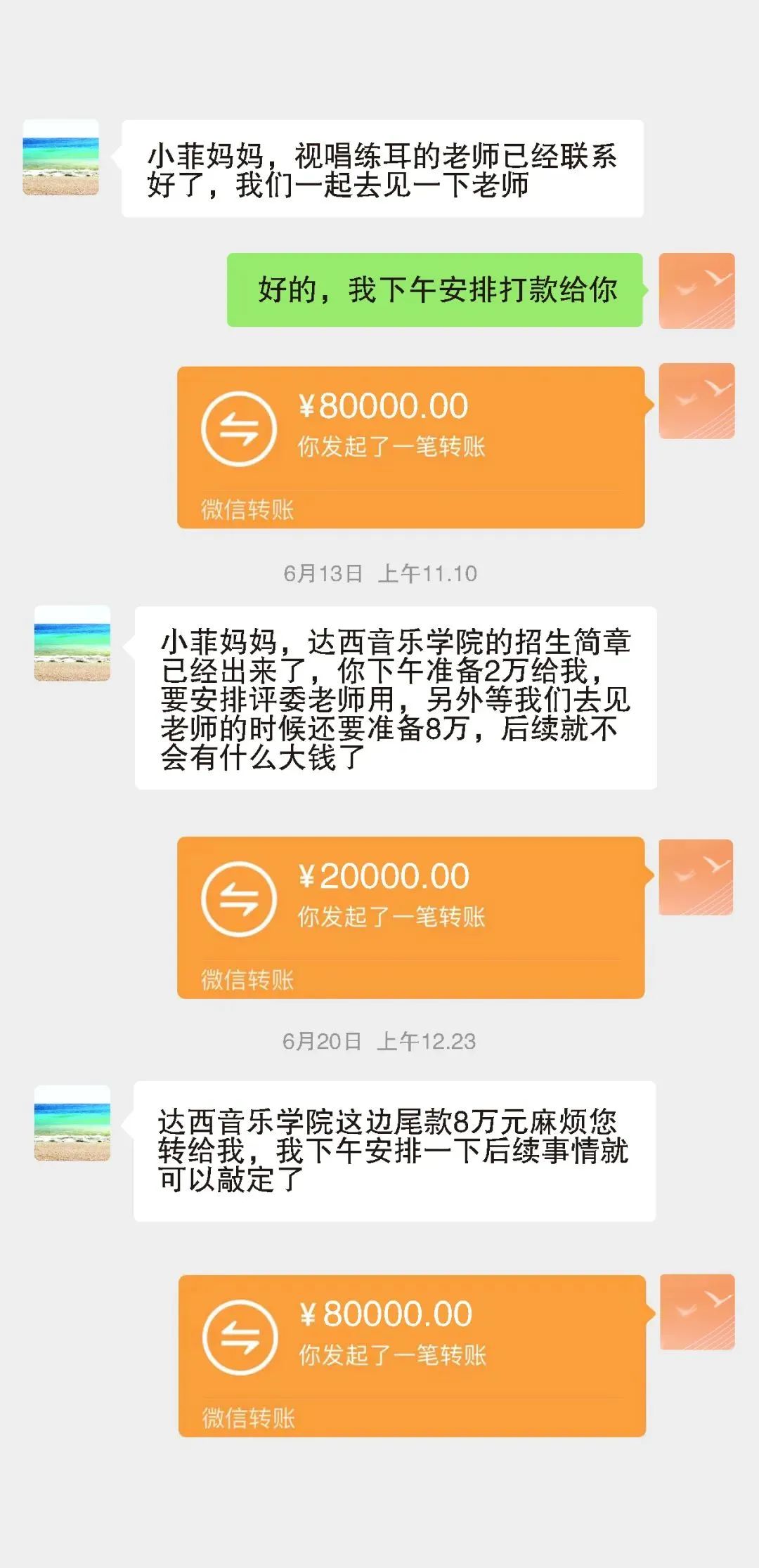Screen dimensions: 759x1568
Task: Open the ¥20000.00 WeChat transfer bubble
Action: click(x=410, y=917)
